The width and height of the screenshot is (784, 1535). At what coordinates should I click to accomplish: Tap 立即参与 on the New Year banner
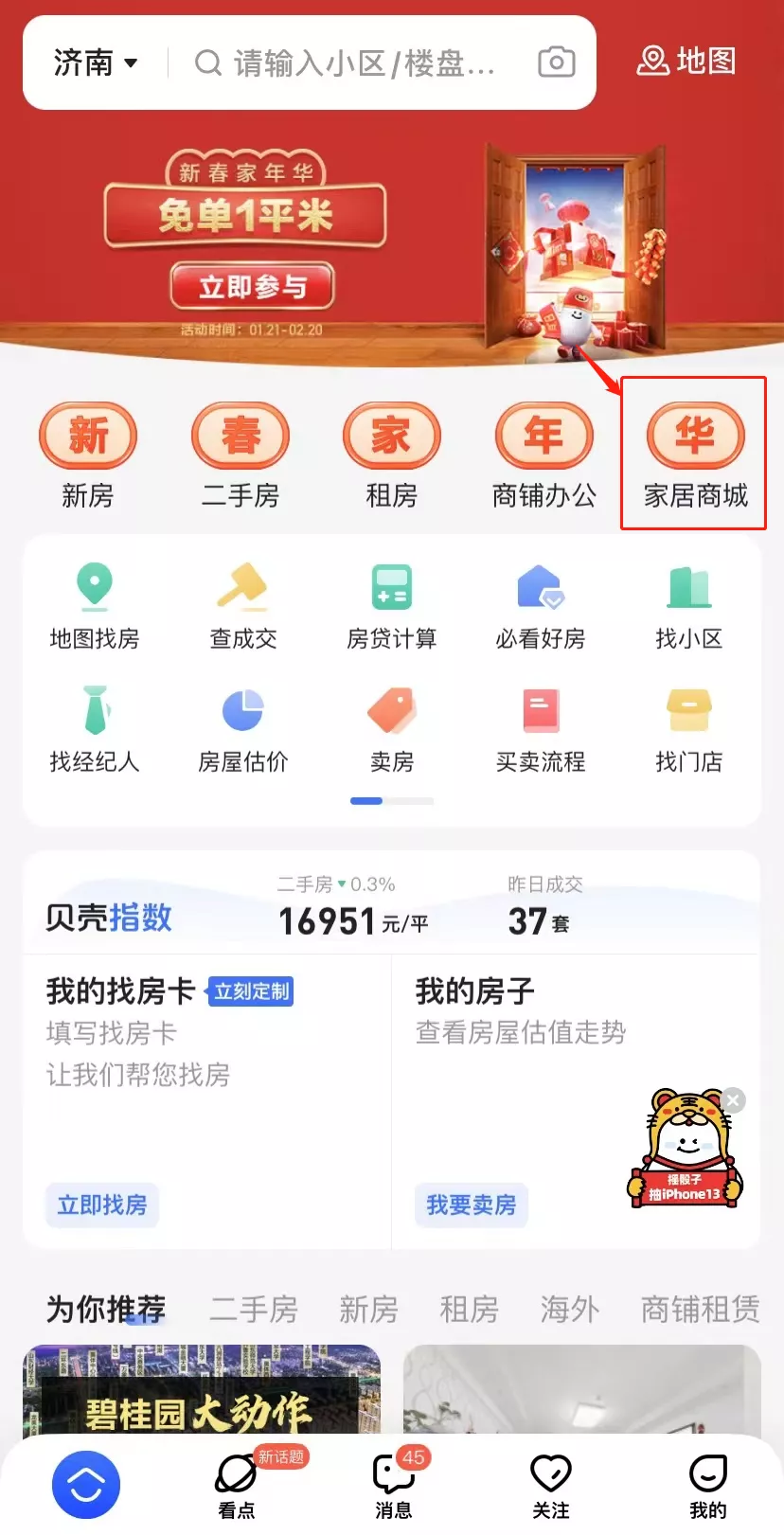pos(252,286)
